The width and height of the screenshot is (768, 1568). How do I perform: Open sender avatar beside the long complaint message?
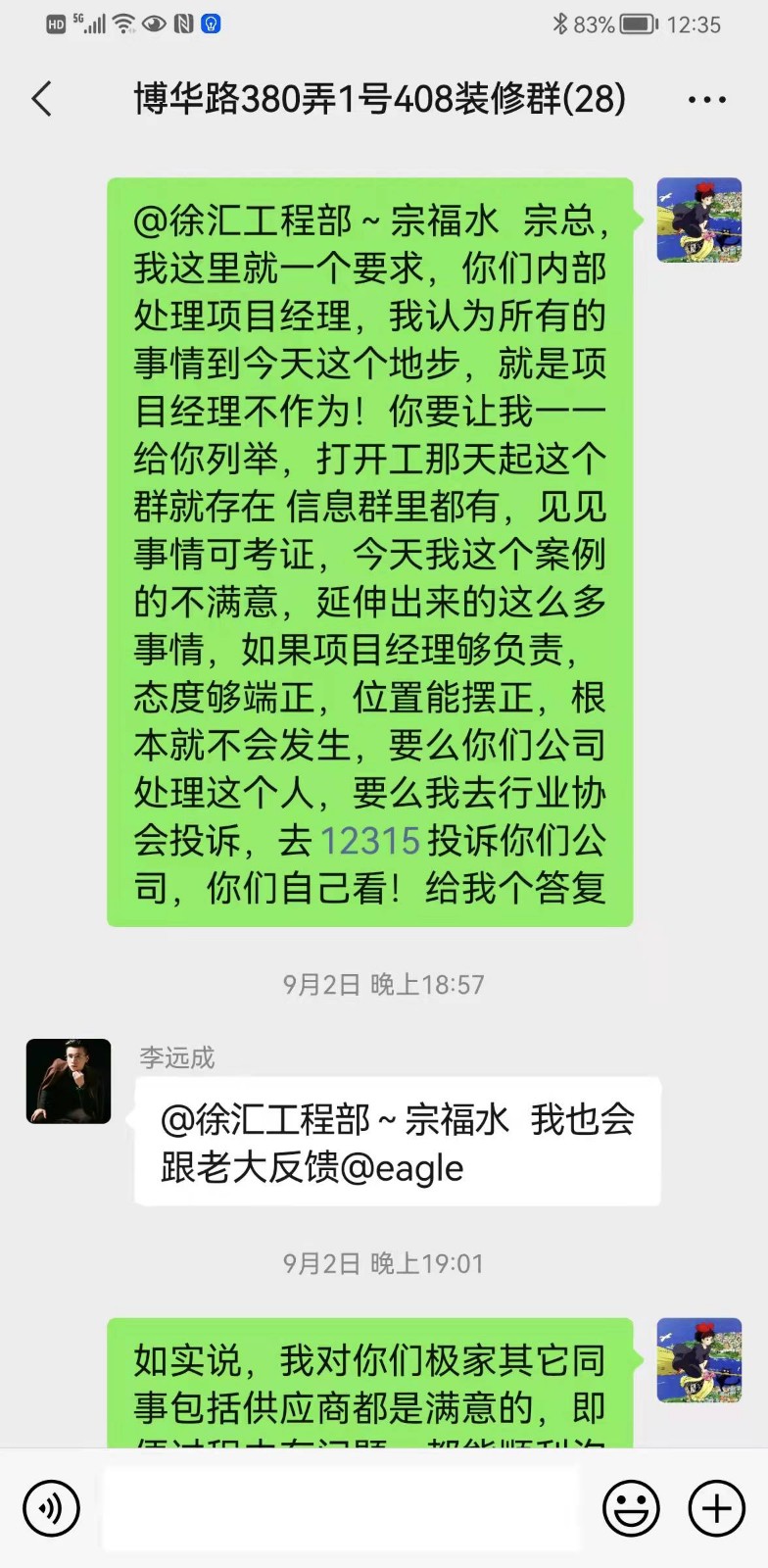[698, 220]
